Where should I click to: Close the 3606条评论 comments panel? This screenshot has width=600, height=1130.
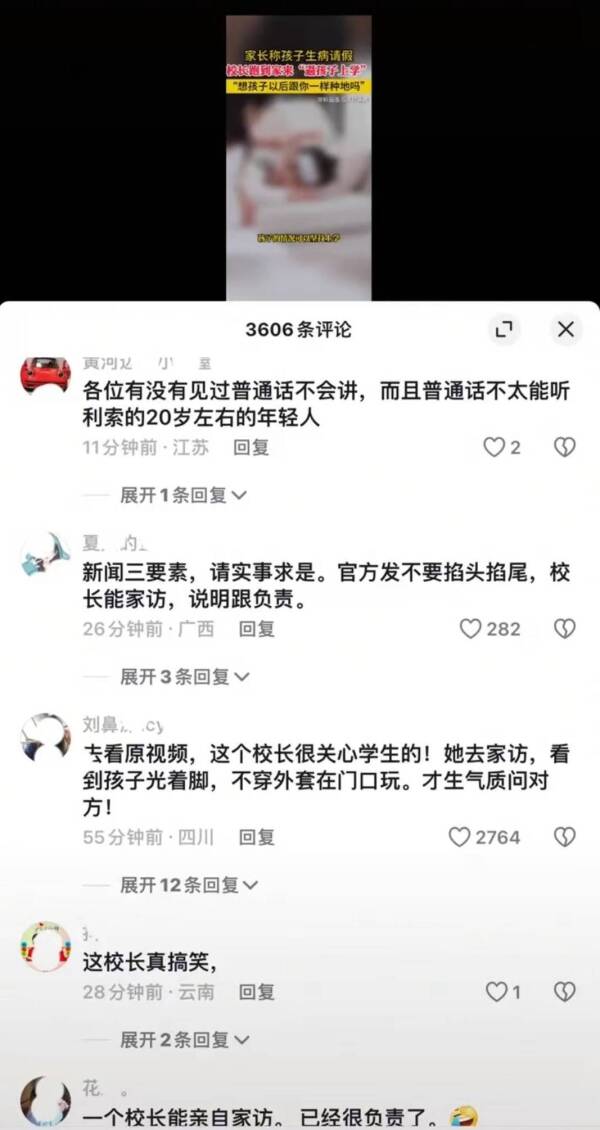tap(565, 329)
